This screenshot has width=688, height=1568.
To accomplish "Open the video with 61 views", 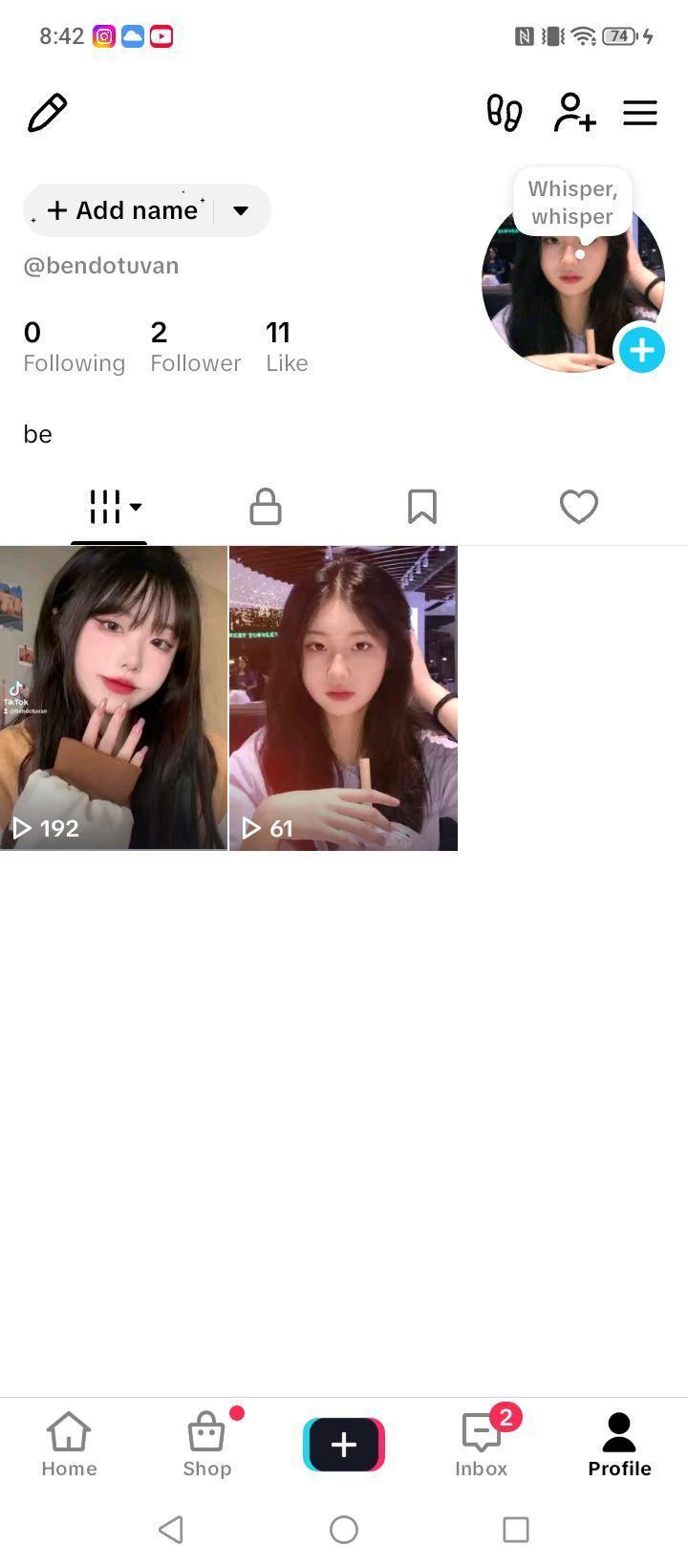I will pyautogui.click(x=343, y=698).
